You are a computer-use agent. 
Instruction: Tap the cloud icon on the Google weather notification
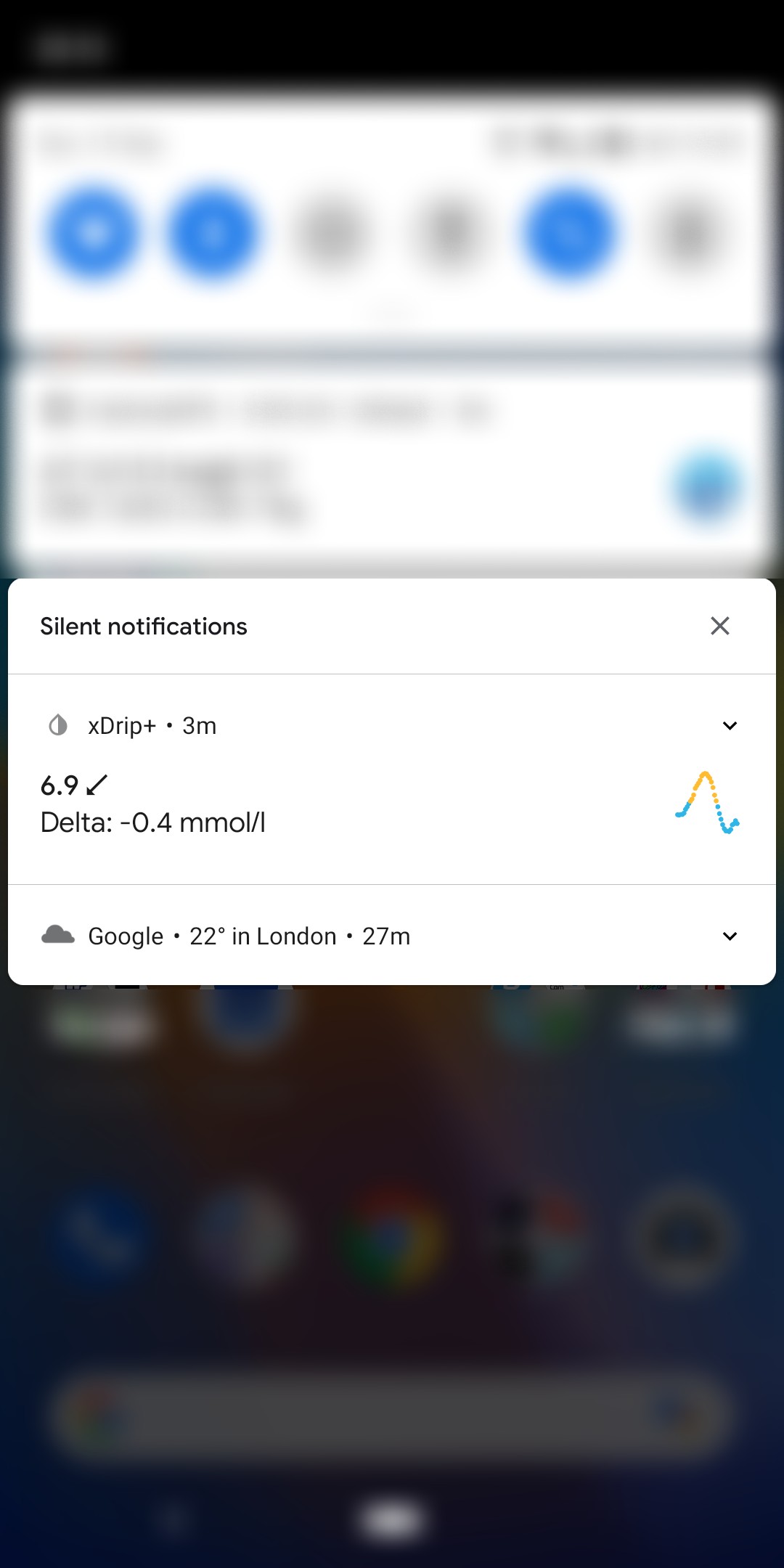pos(58,935)
